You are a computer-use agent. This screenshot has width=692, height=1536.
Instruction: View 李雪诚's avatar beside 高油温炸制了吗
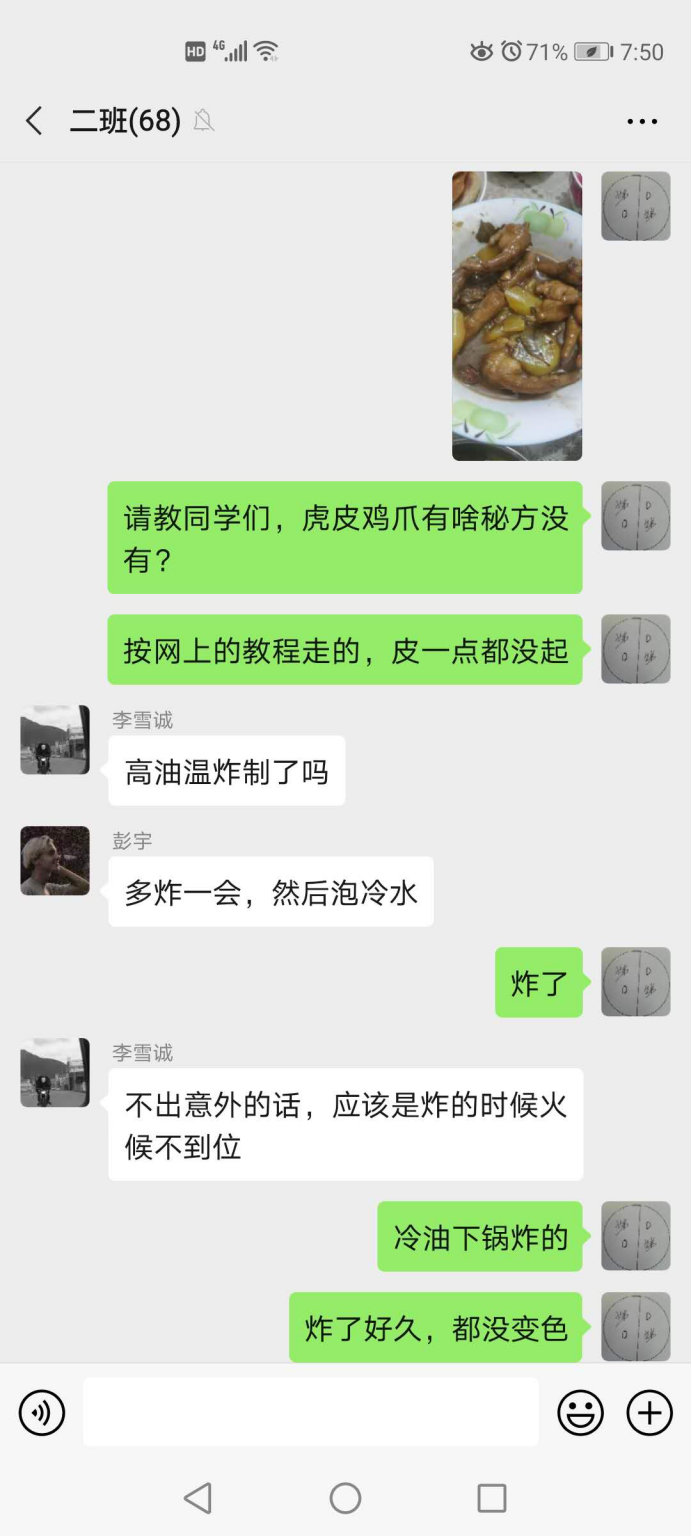[55, 740]
